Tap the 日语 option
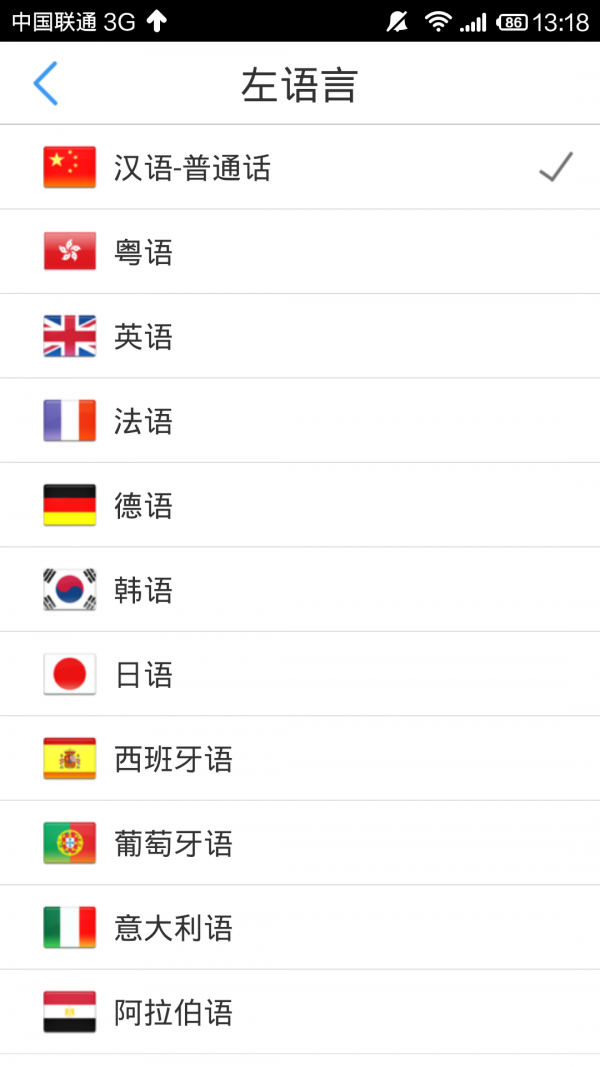600x1067 pixels. click(x=144, y=675)
